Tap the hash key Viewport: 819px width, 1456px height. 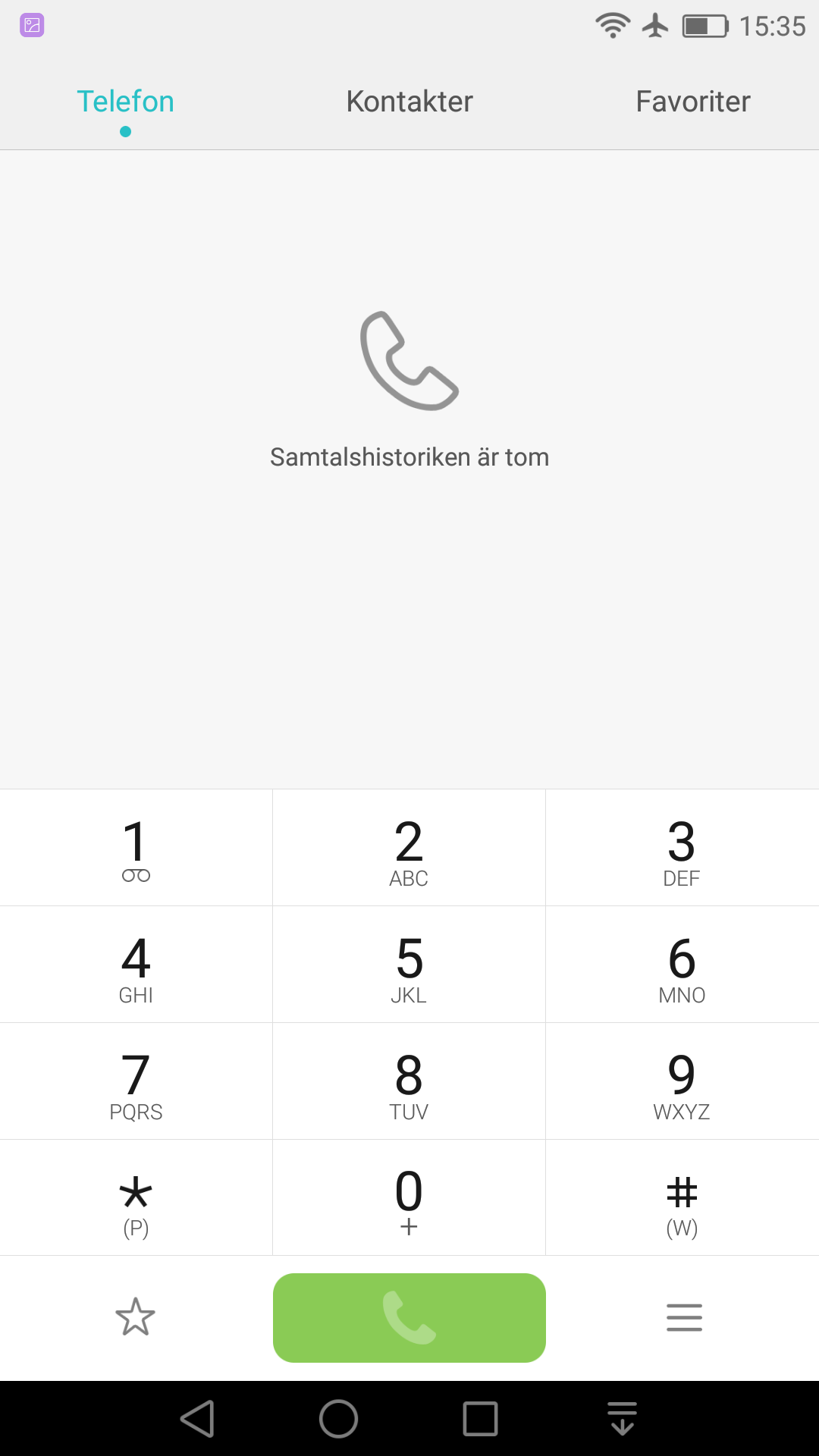click(x=682, y=1198)
